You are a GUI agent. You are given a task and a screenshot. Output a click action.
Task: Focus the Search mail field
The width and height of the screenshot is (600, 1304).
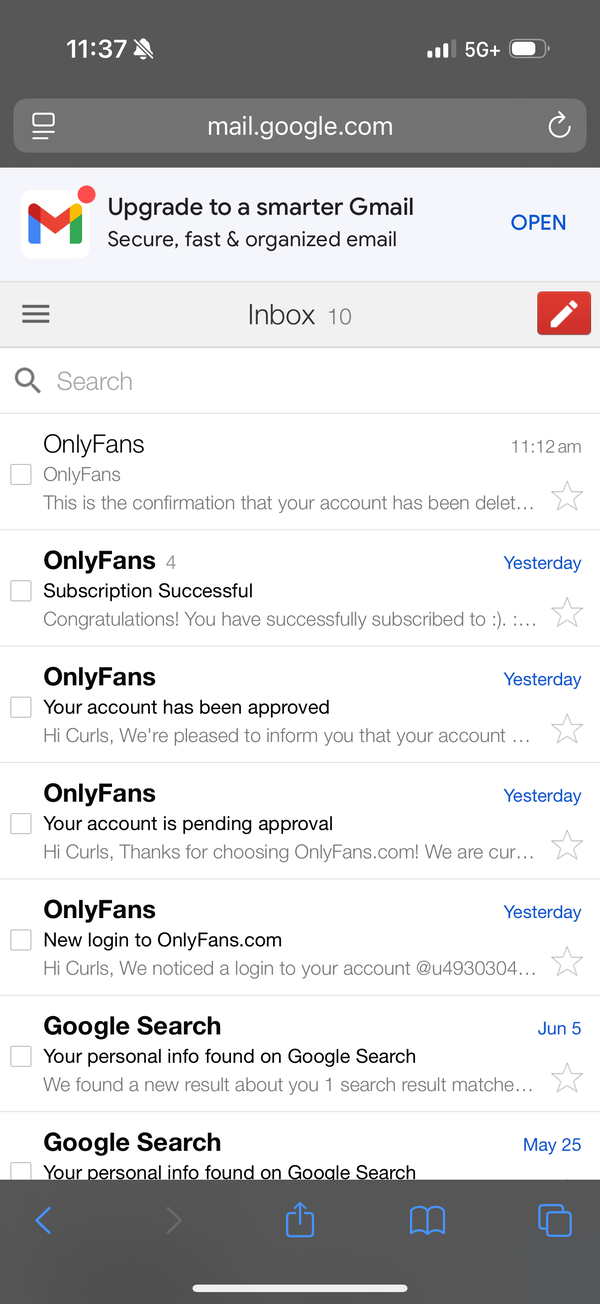click(x=300, y=381)
